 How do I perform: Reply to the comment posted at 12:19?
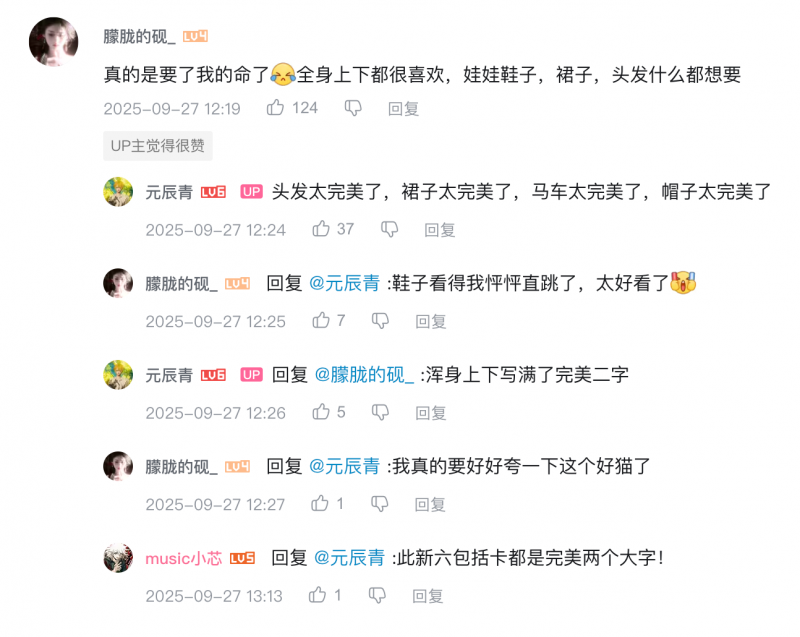tap(403, 109)
